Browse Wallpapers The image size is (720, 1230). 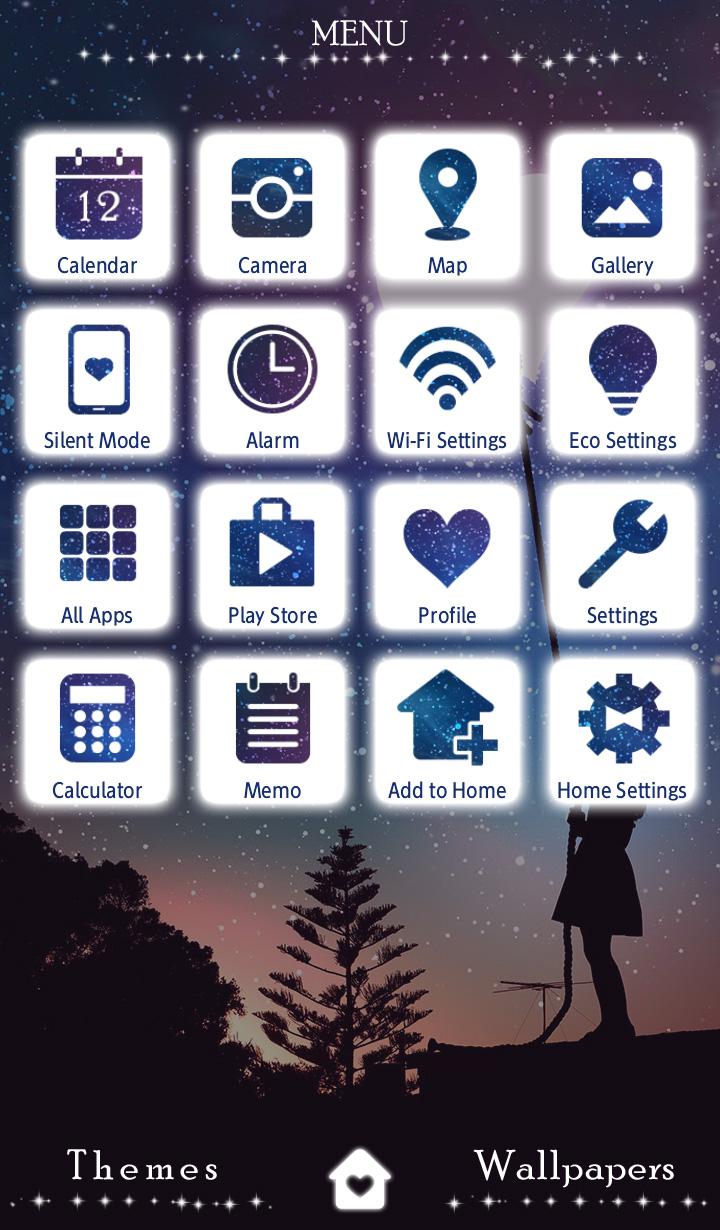coord(575,1167)
